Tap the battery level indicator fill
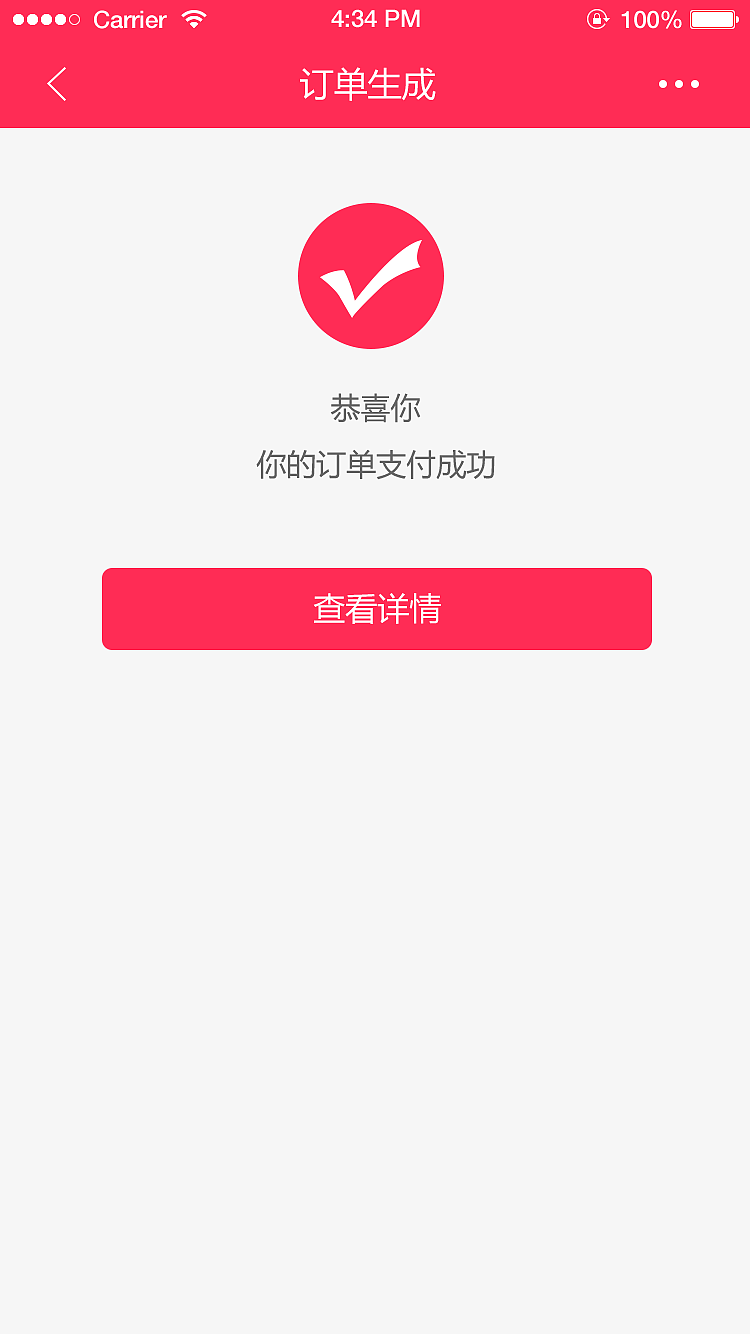 click(710, 17)
